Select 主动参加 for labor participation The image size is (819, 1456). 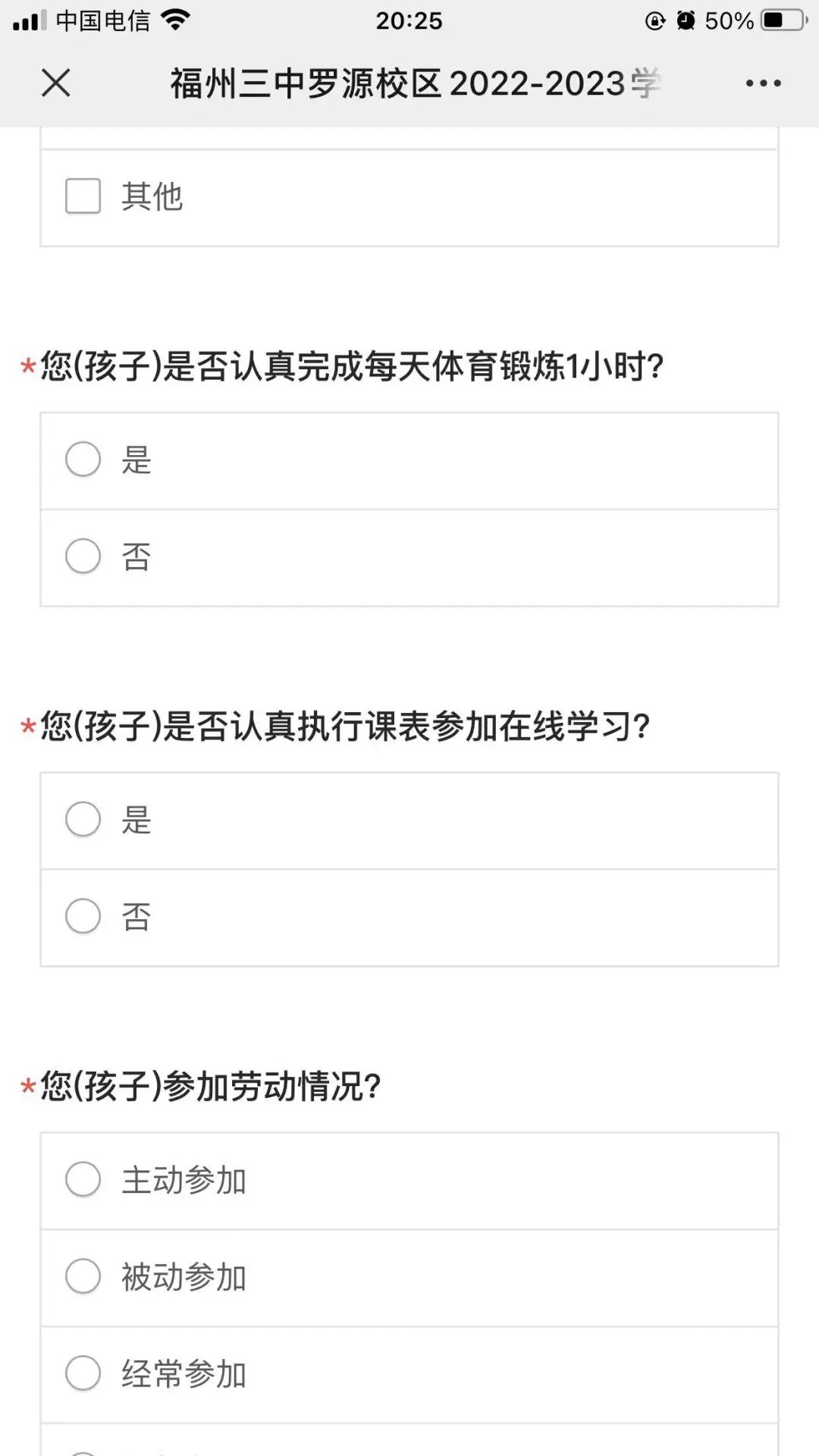(409, 1181)
